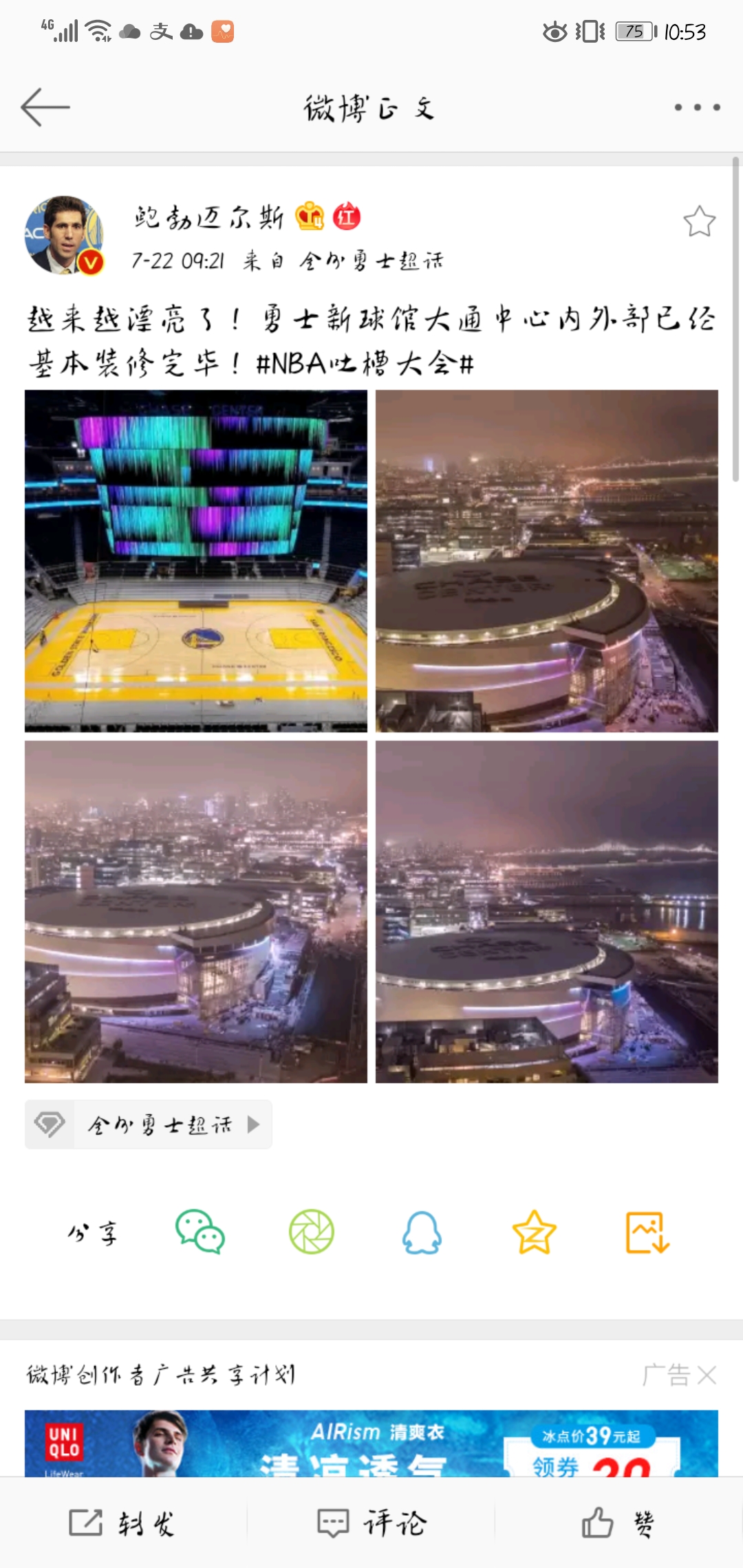The image size is (743, 1568).
Task: Share to WeChat Moments
Action: [x=311, y=1232]
